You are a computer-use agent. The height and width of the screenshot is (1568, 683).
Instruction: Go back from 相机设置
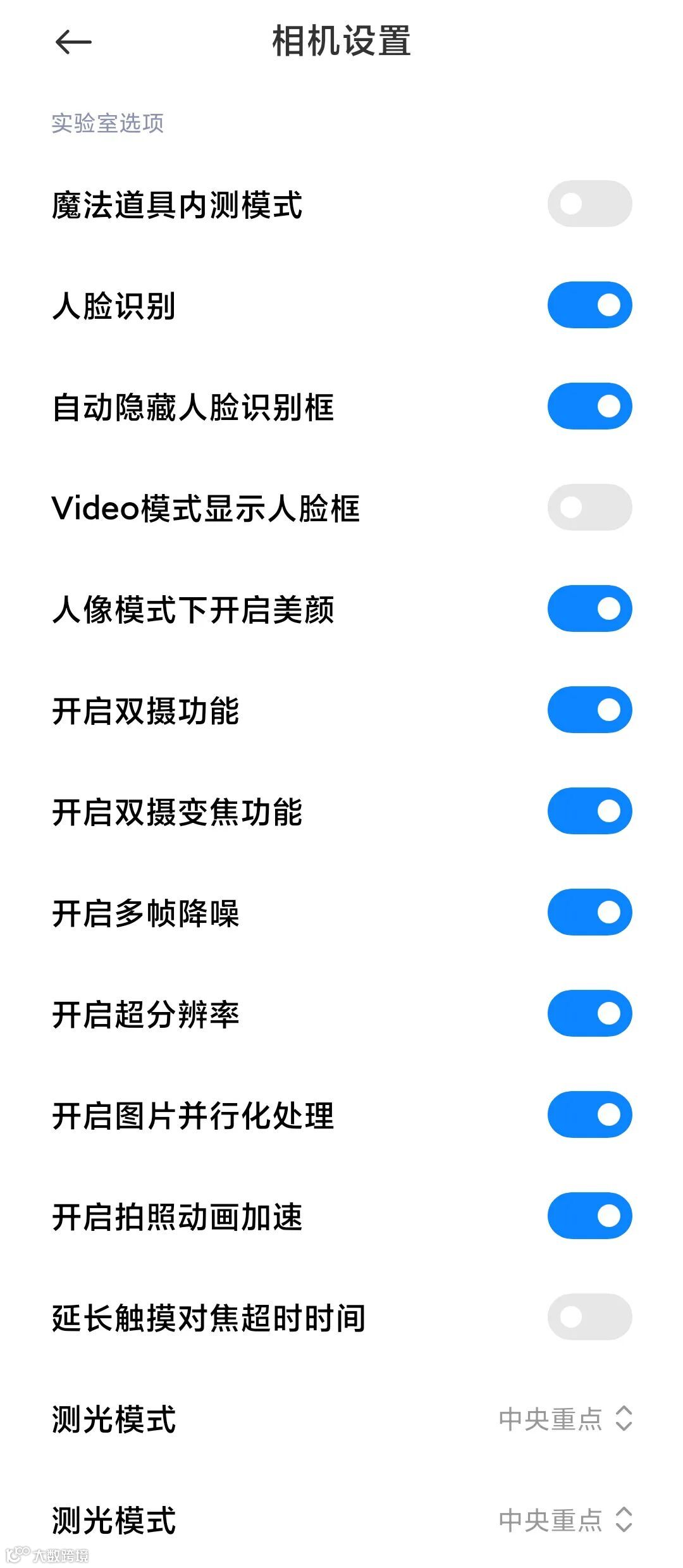73,43
